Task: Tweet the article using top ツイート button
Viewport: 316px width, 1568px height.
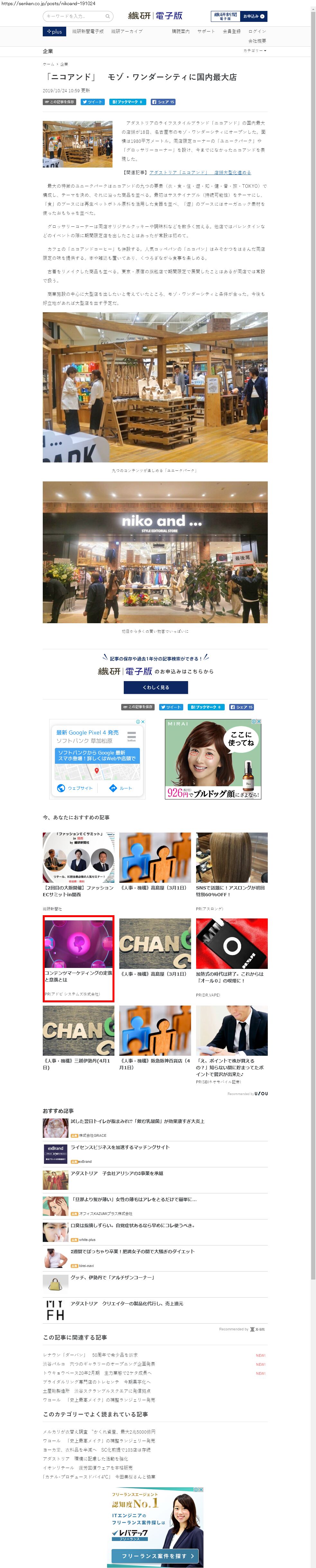Action: coord(93,102)
